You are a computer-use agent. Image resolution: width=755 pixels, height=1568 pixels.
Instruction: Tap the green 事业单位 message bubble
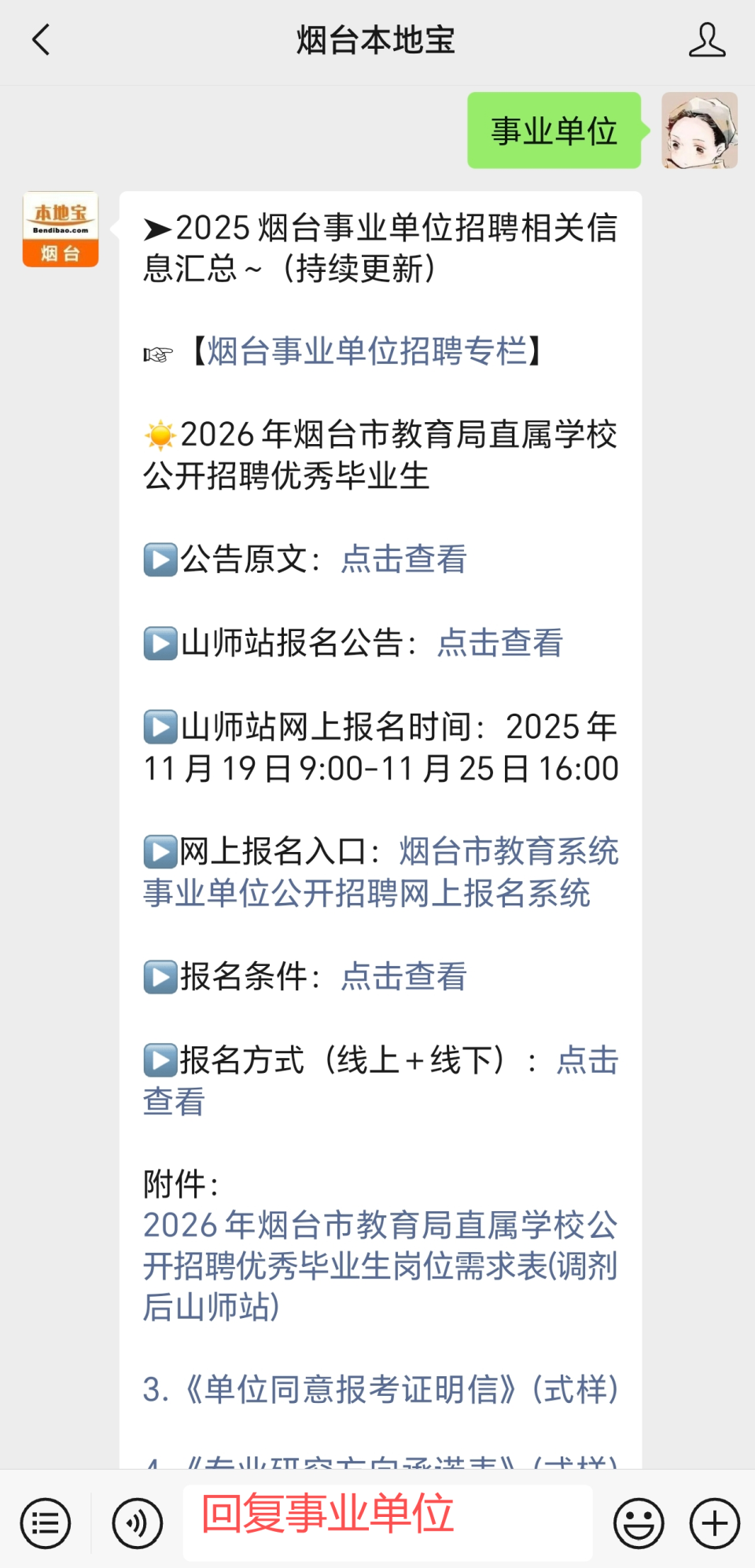(x=553, y=130)
